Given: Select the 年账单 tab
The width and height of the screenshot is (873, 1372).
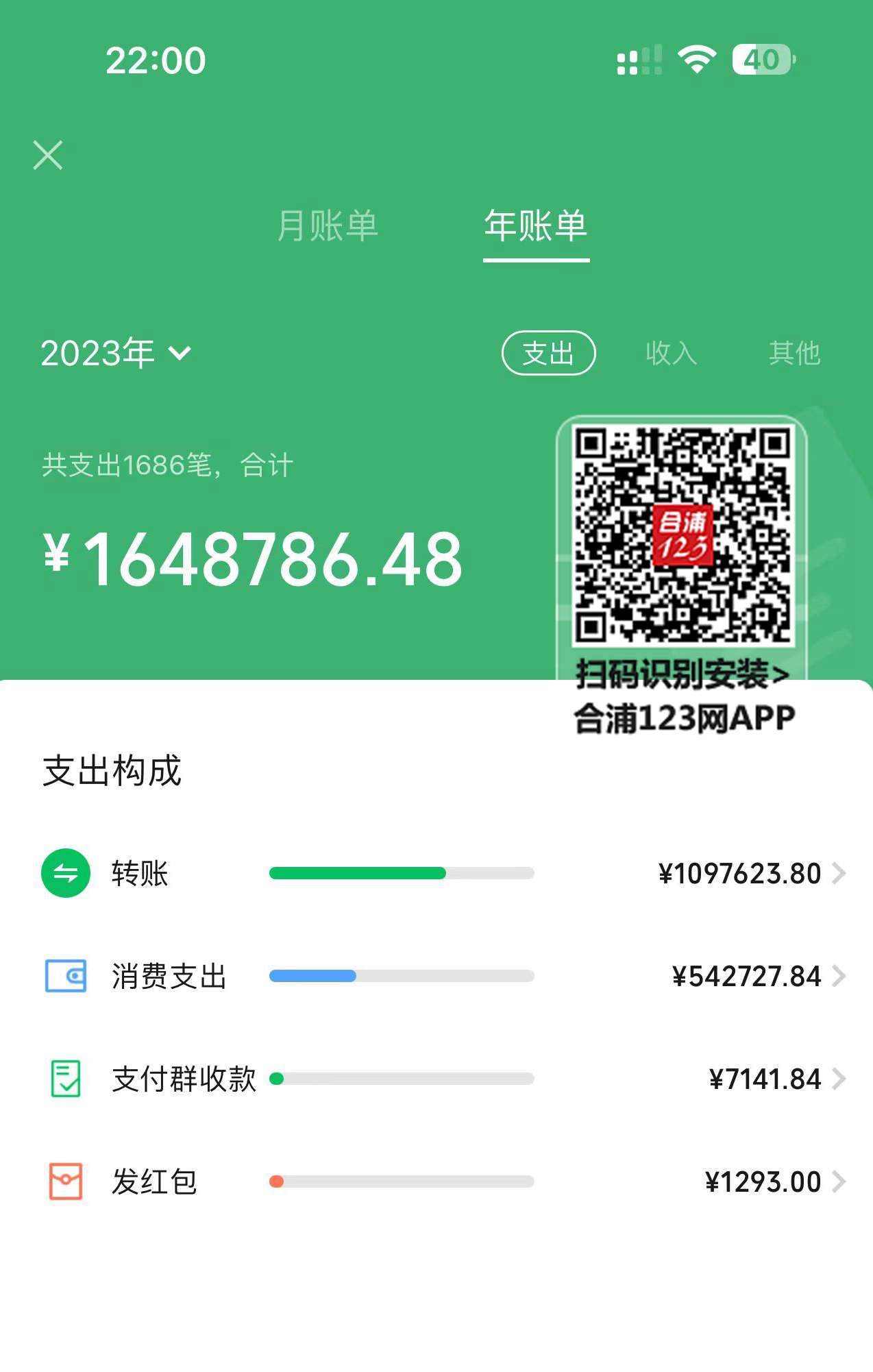Looking at the screenshot, I should point(536,226).
